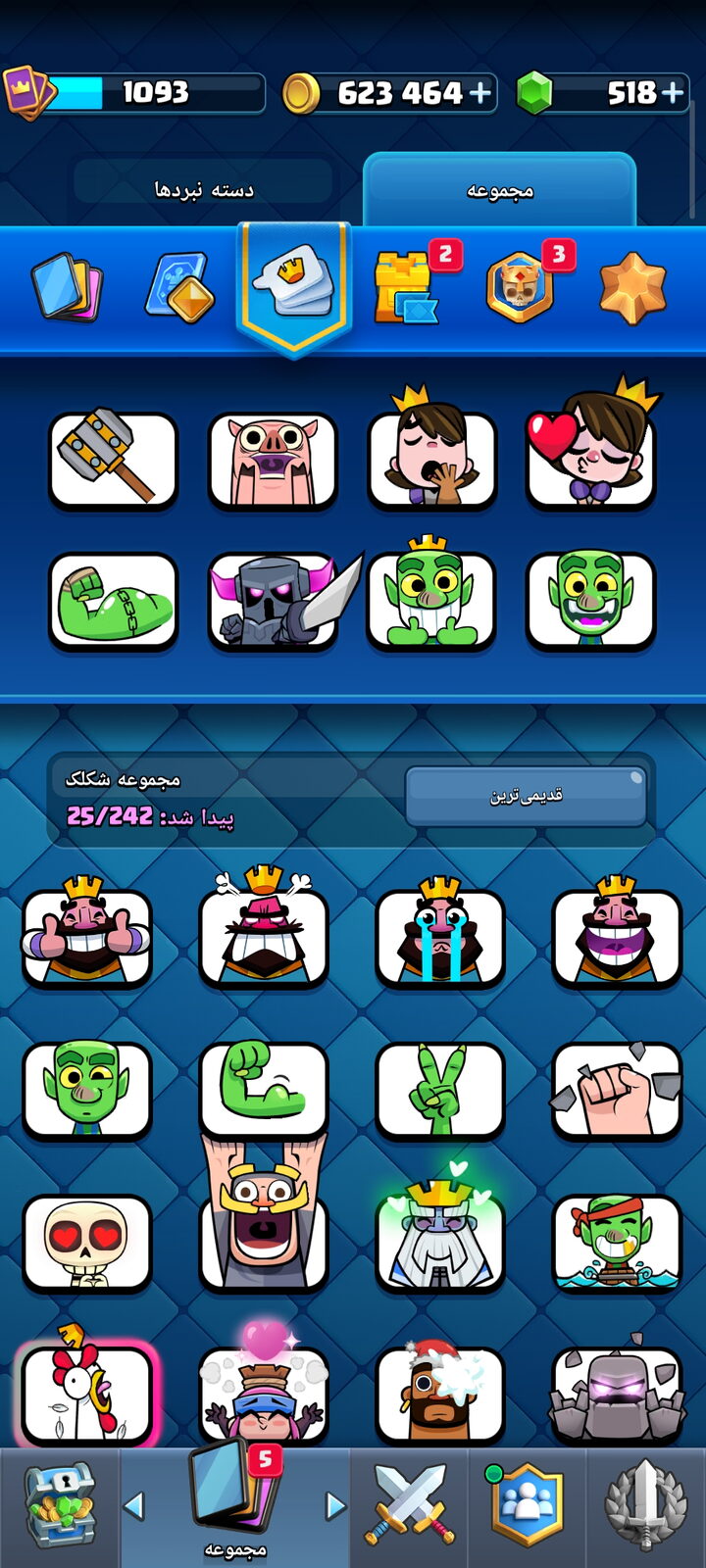Screen dimensions: 706x1568
Task: Select the مجموعه top tab
Action: [x=499, y=189]
